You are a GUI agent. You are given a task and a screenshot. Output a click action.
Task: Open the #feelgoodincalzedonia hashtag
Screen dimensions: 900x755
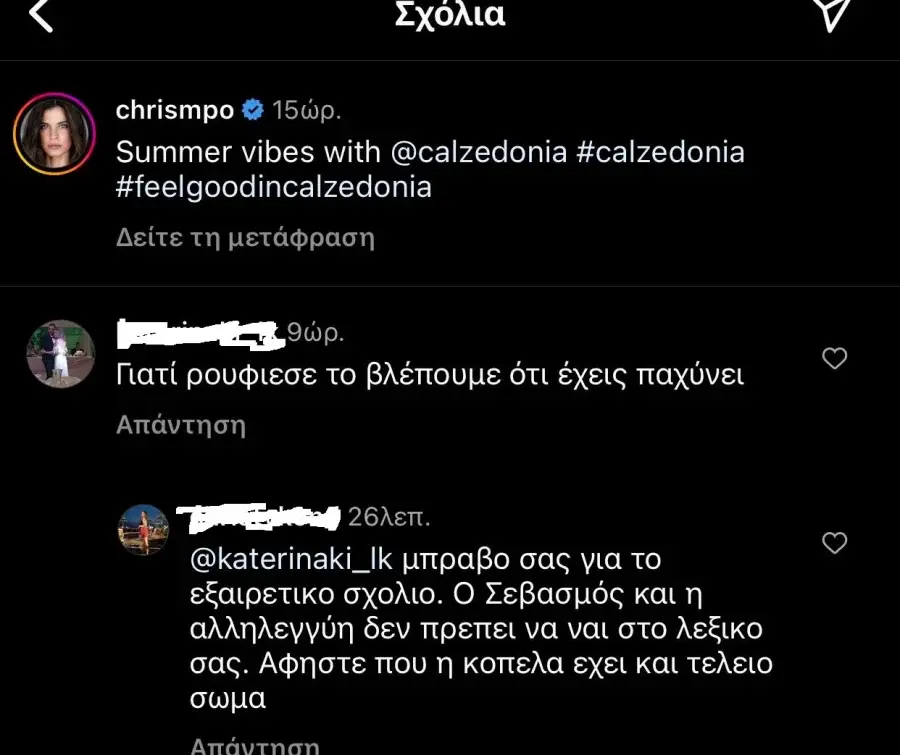[274, 186]
